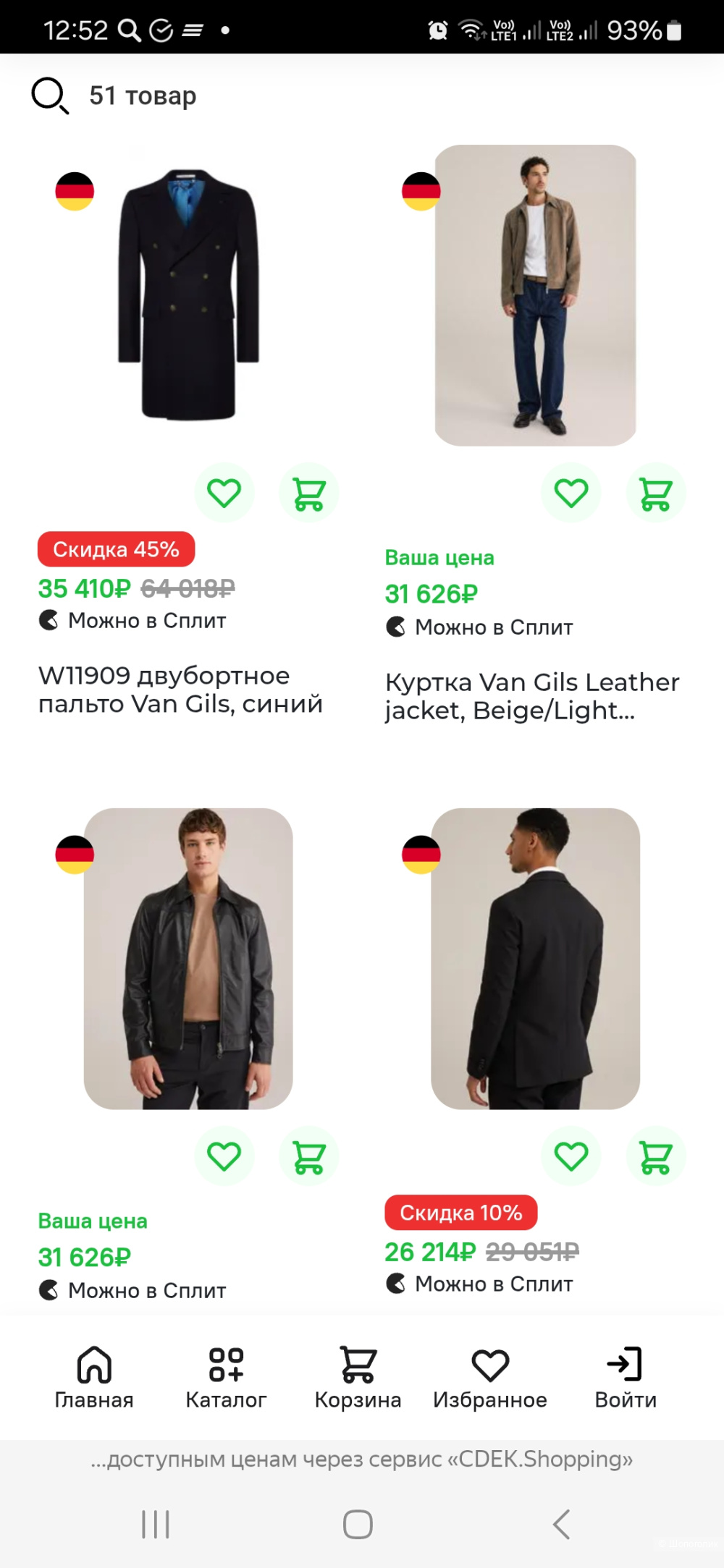The image size is (724, 1568).
Task: Tap the Скидка 45% discount badge
Action: [116, 548]
